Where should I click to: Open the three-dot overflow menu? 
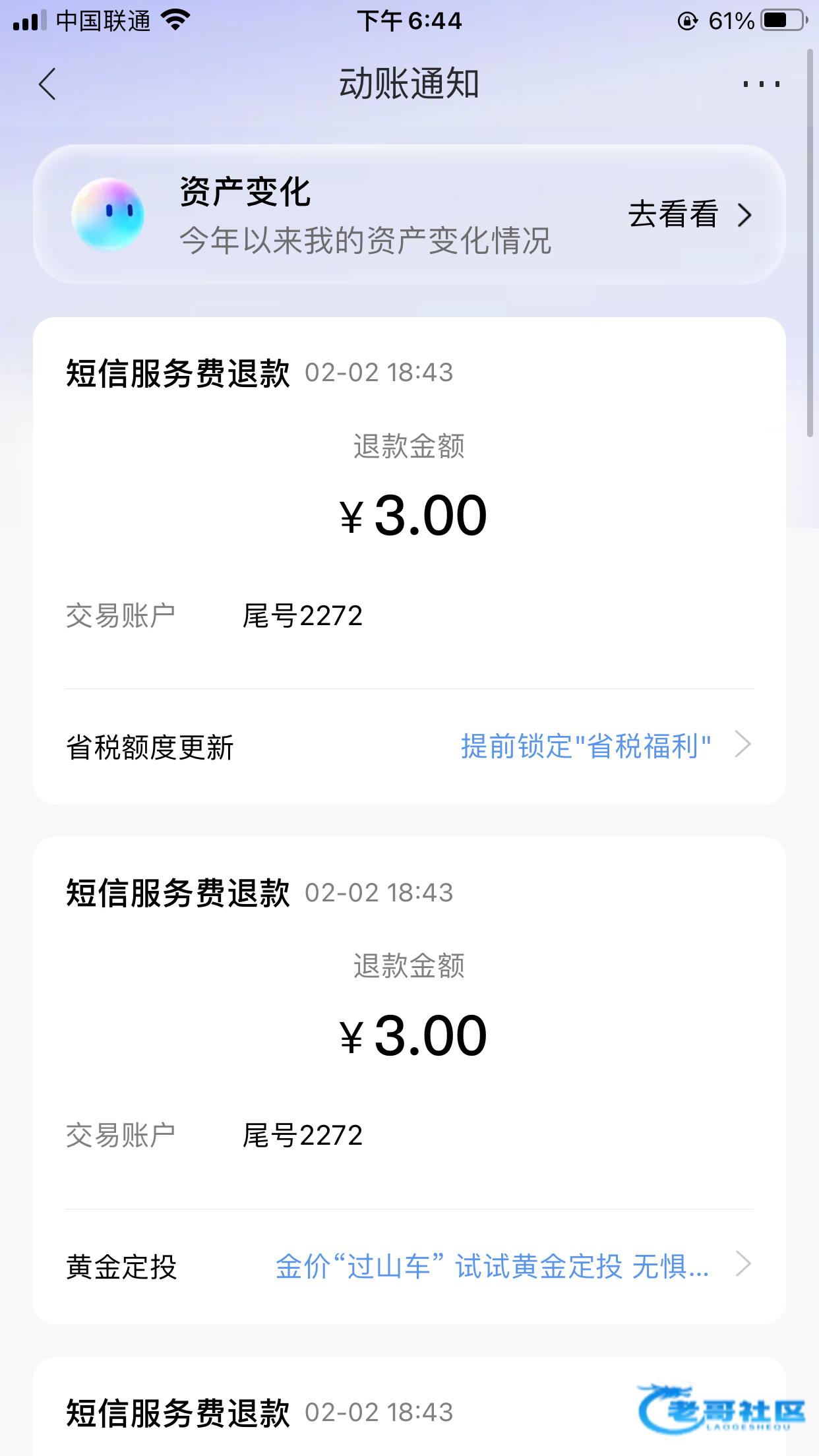(x=761, y=84)
